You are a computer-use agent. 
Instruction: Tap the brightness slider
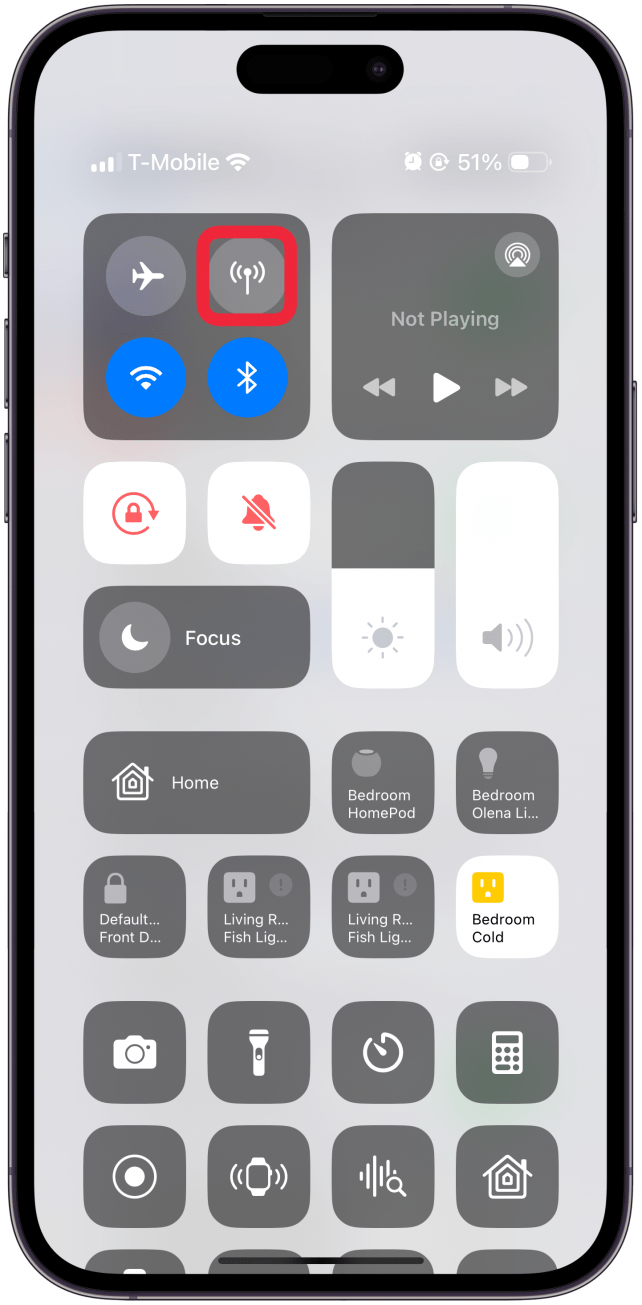click(x=383, y=575)
